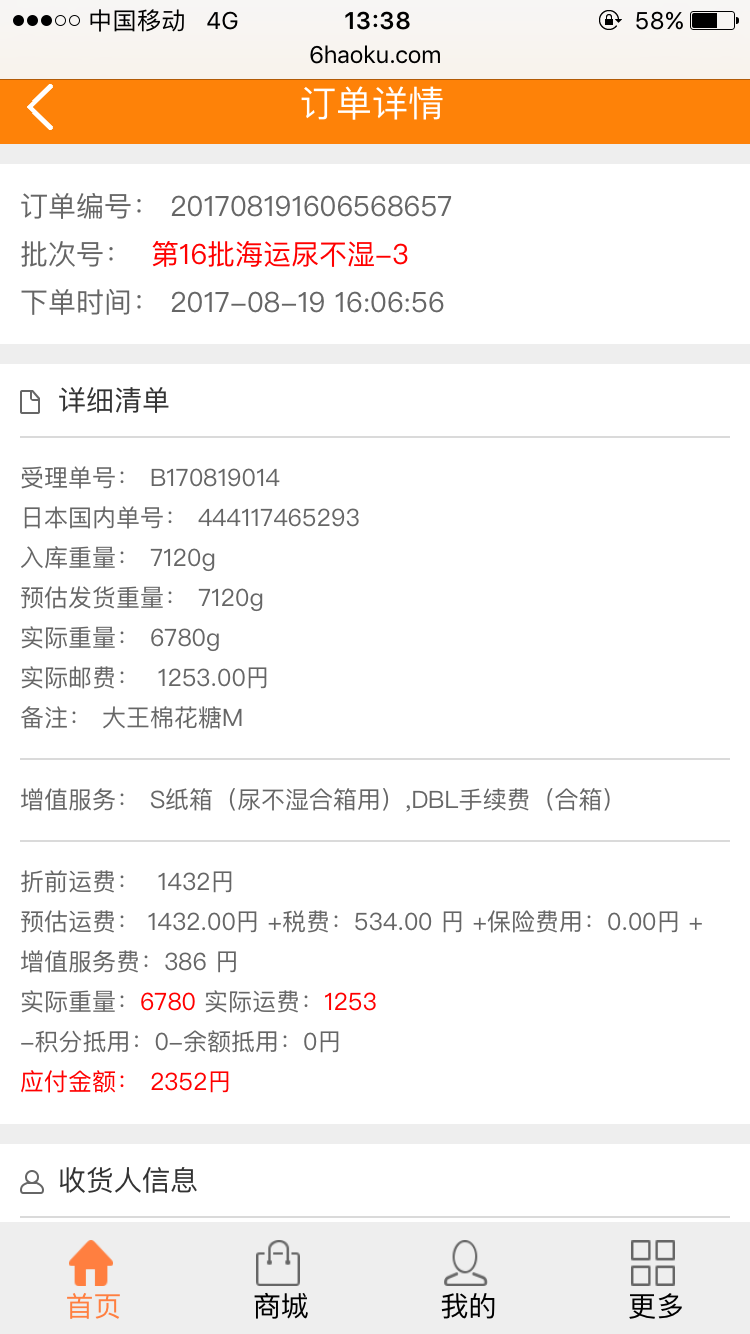Switch to the 首页 home tab
Viewport: 750px width, 1334px height.
tap(93, 1279)
